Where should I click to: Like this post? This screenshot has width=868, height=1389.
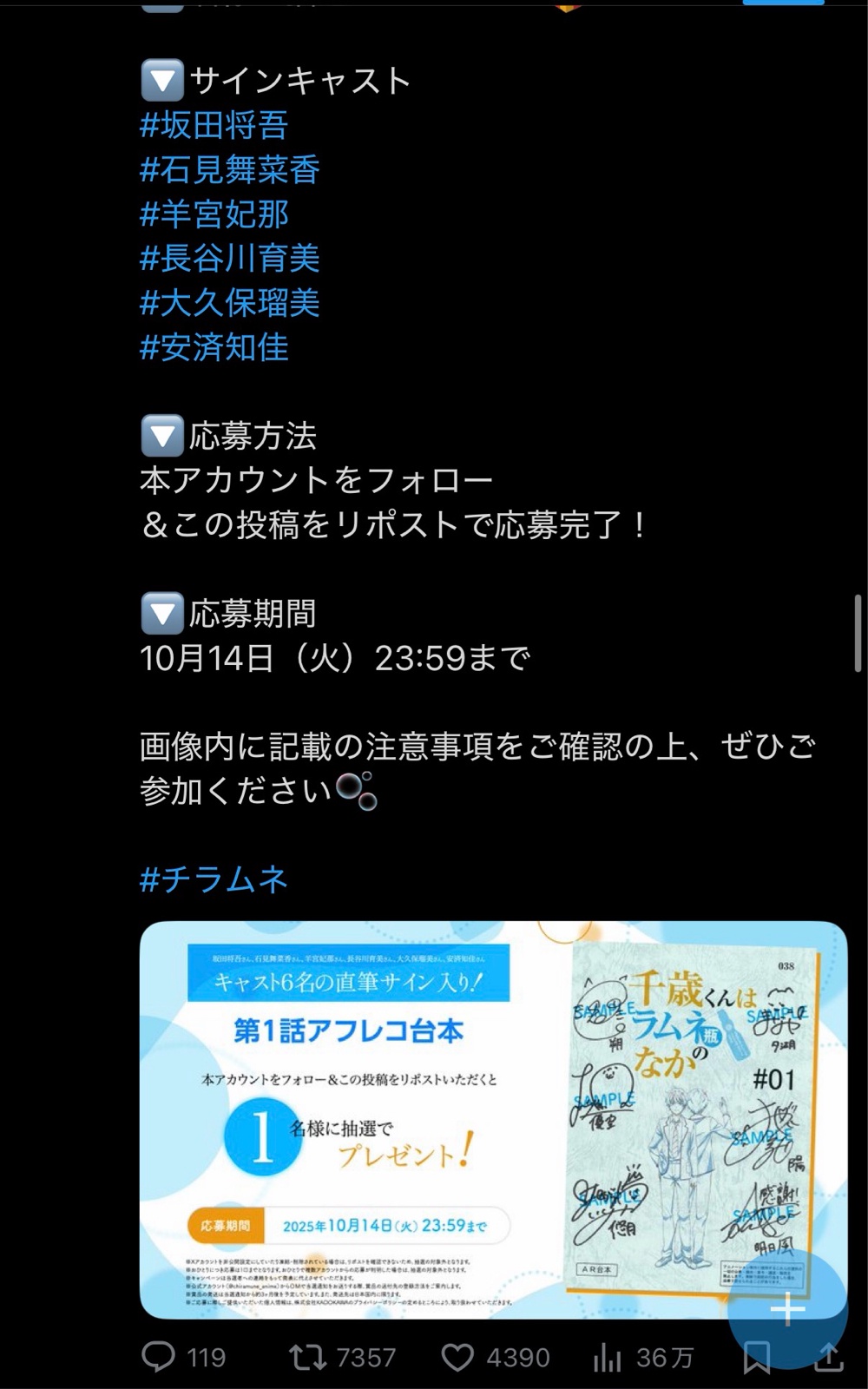tap(457, 1356)
